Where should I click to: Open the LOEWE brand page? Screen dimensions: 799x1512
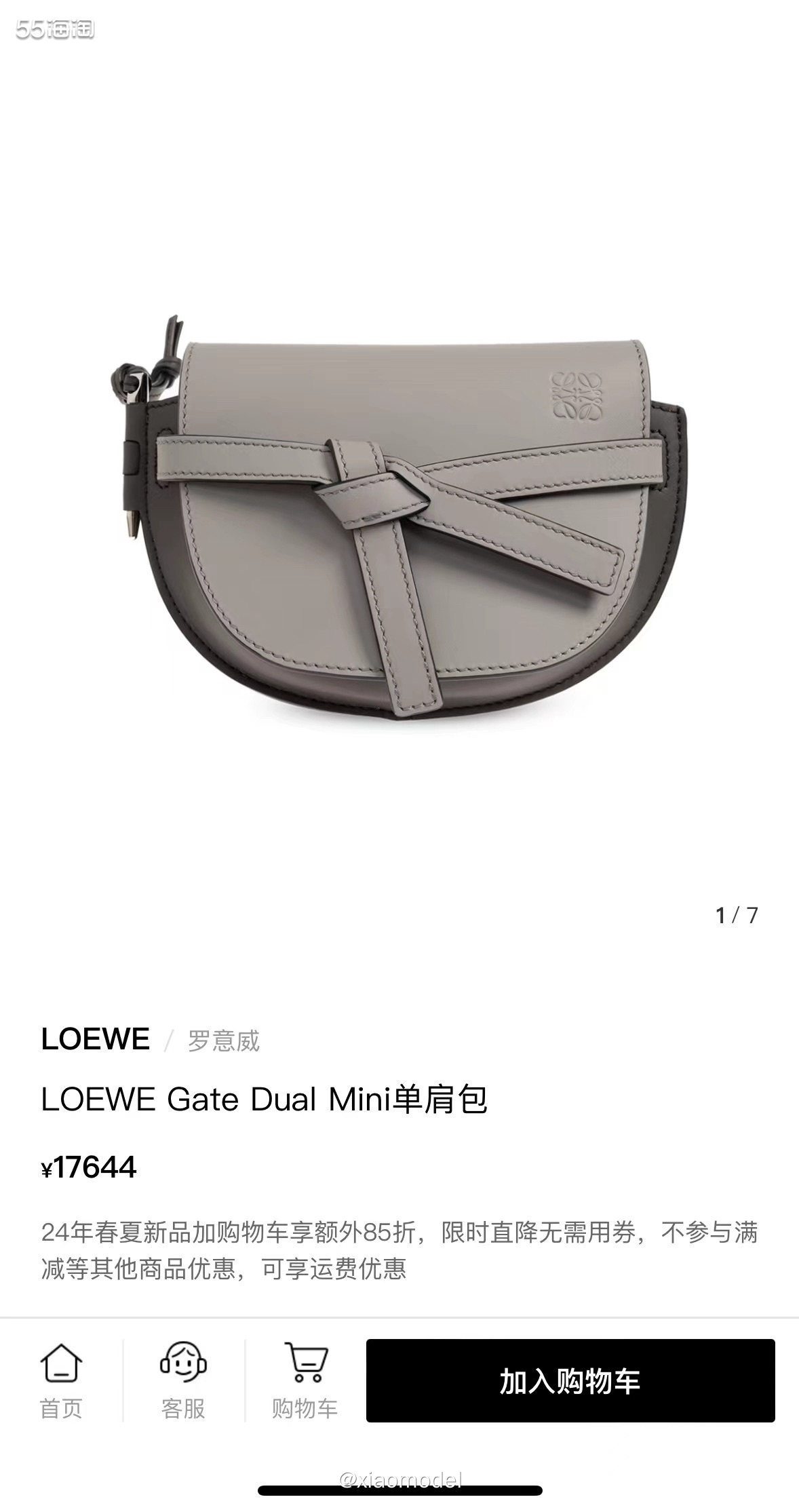(96, 1040)
